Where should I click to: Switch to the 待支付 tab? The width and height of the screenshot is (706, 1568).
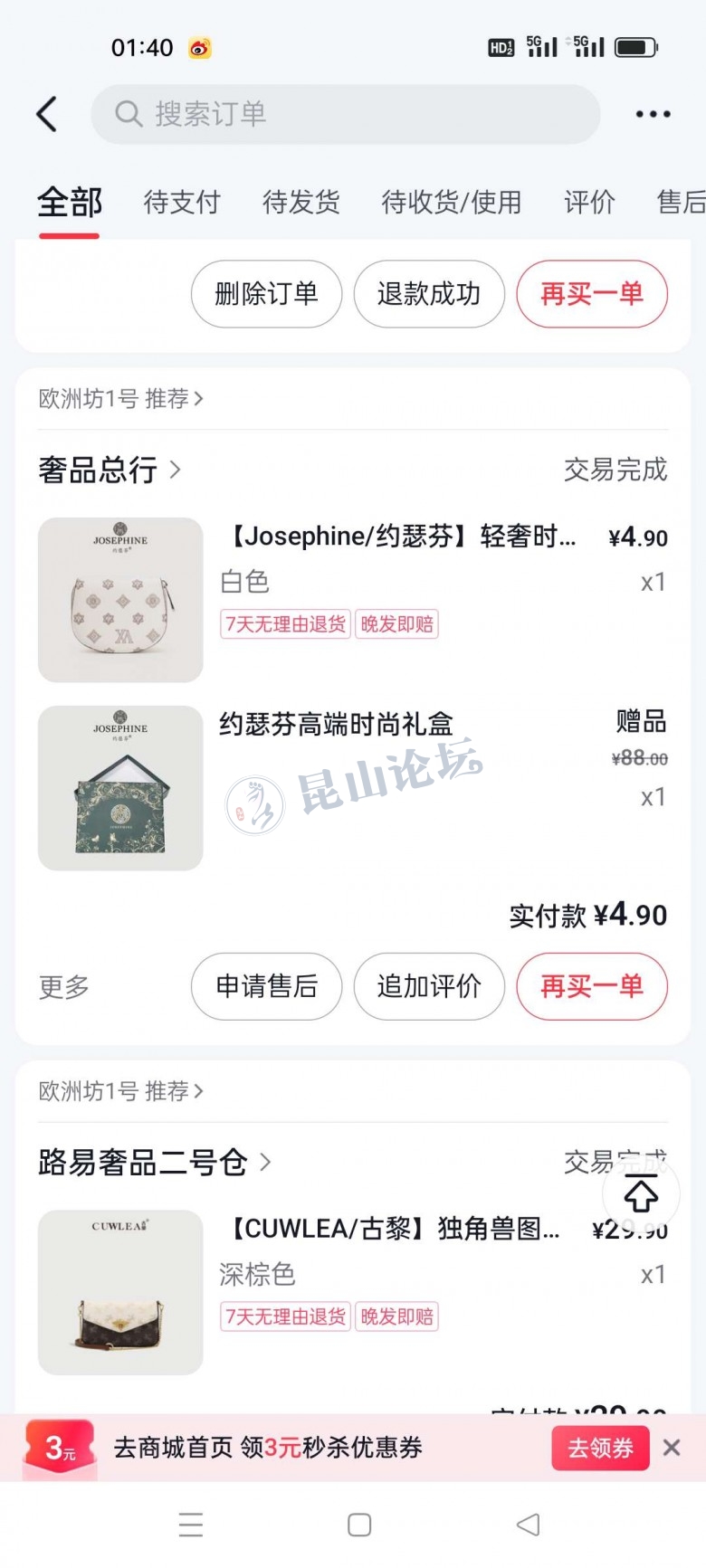pyautogui.click(x=182, y=202)
